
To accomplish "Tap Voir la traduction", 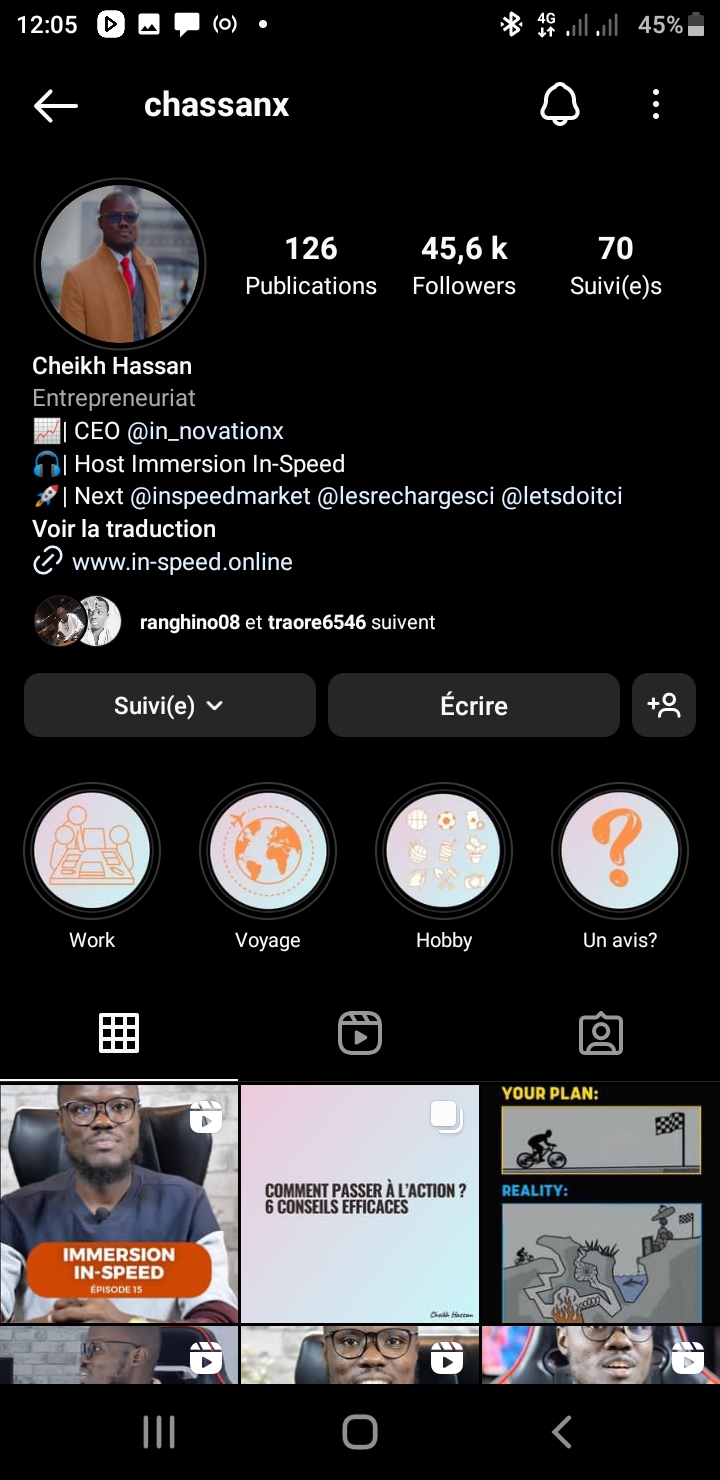I will click(124, 529).
